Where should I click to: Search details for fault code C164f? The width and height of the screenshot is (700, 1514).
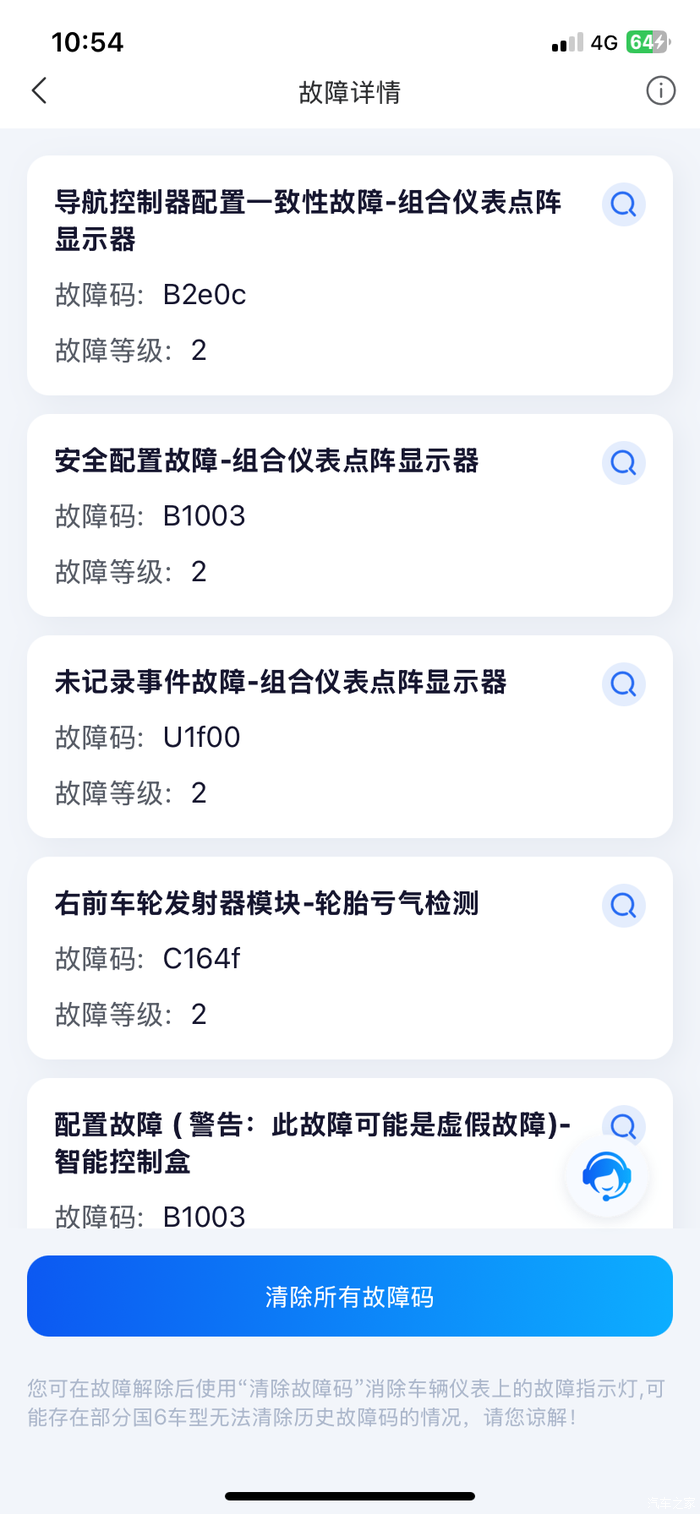pos(623,906)
